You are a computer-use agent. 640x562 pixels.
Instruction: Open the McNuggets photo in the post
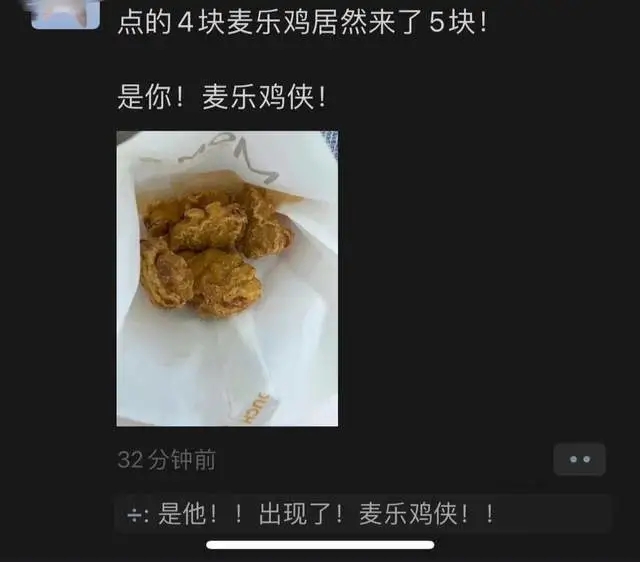click(x=227, y=278)
